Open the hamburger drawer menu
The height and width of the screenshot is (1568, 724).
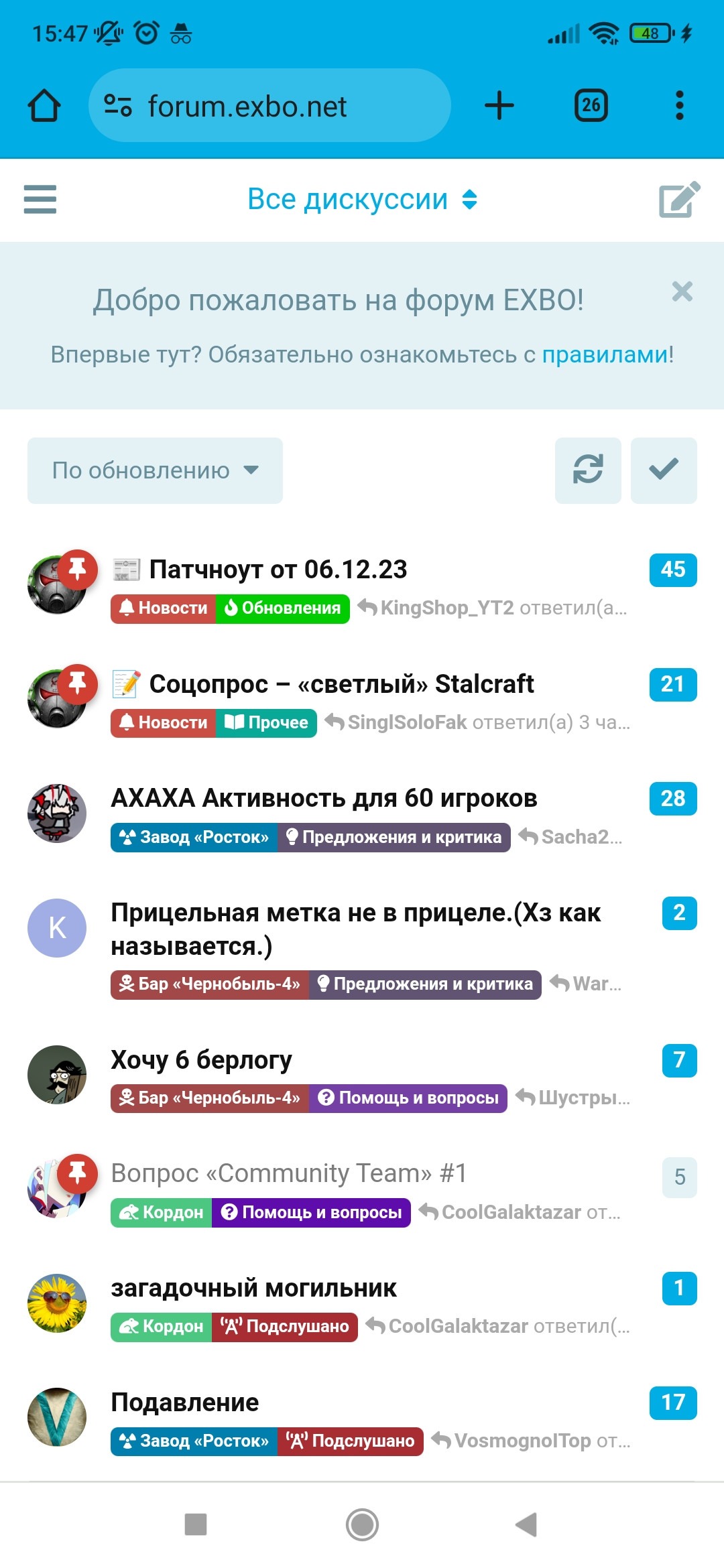(40, 200)
